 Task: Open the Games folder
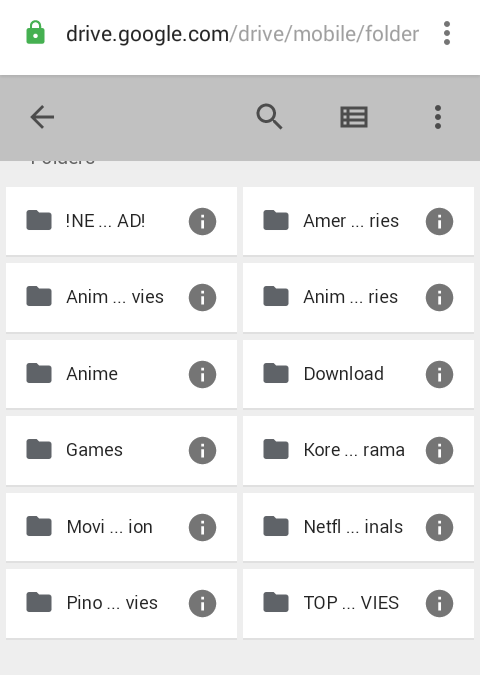(x=121, y=450)
